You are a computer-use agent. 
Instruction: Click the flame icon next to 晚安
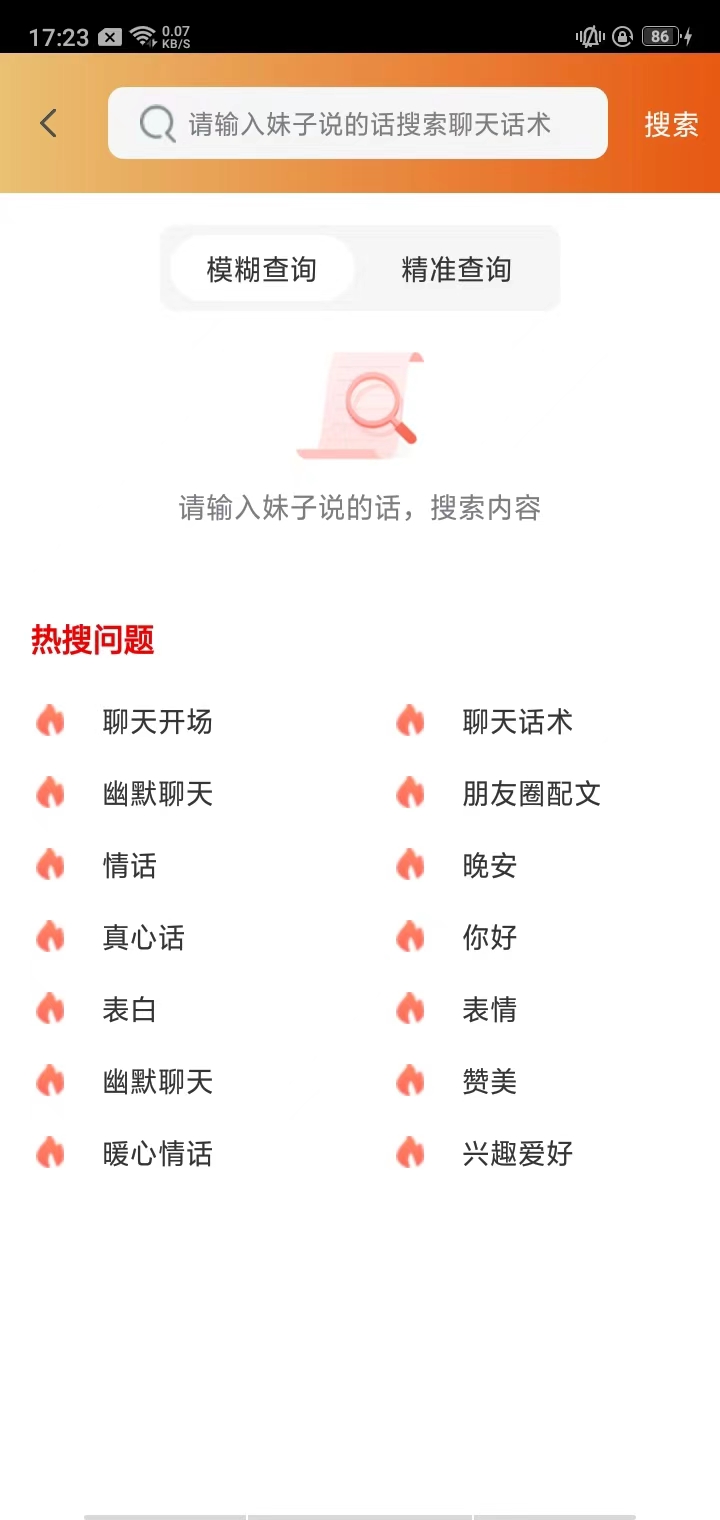[x=410, y=866]
